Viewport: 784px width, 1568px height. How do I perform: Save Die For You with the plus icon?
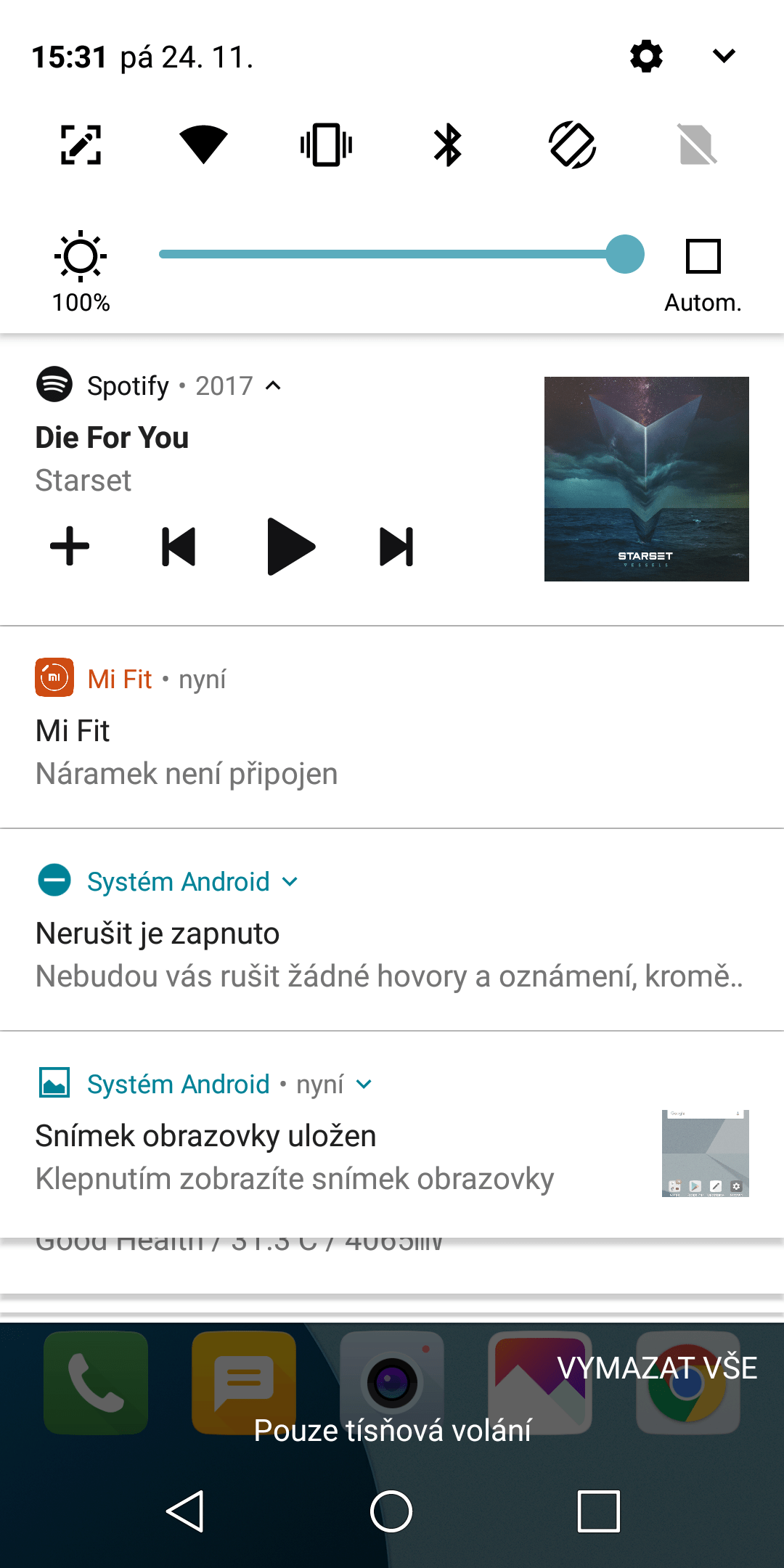[x=70, y=546]
